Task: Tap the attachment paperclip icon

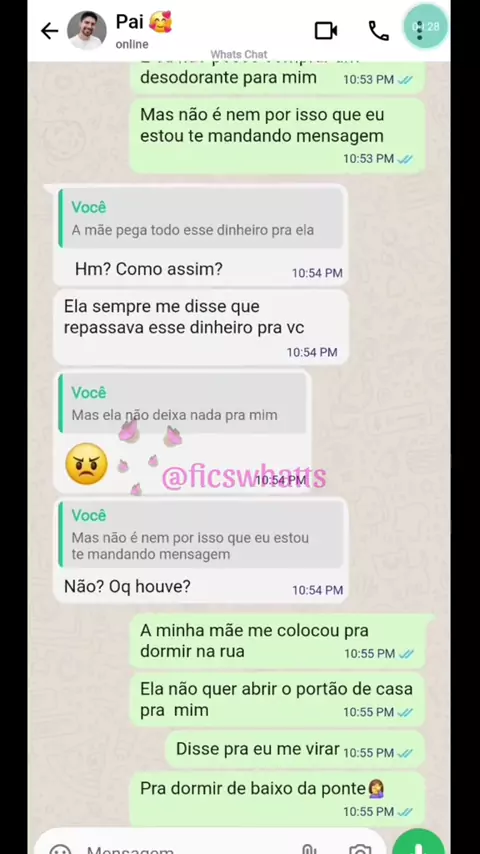Action: pos(308,849)
